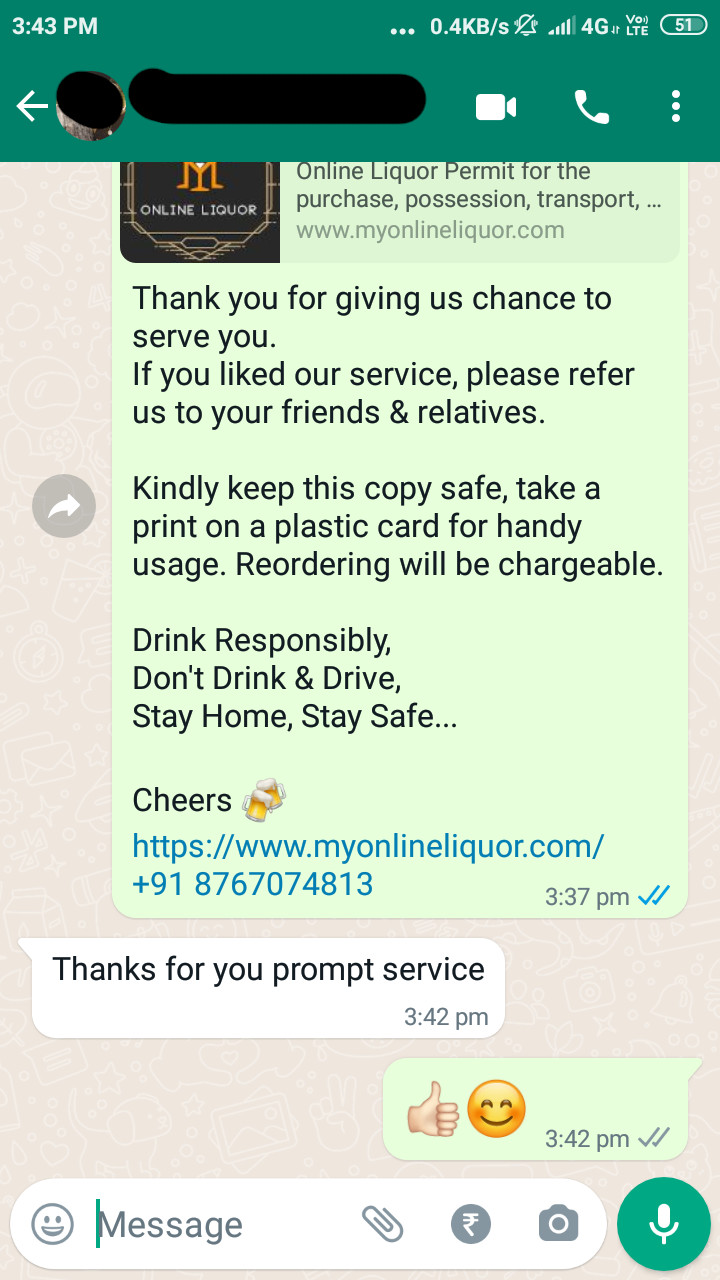The image size is (720, 1280).
Task: Start a voice call
Action: coord(591,107)
